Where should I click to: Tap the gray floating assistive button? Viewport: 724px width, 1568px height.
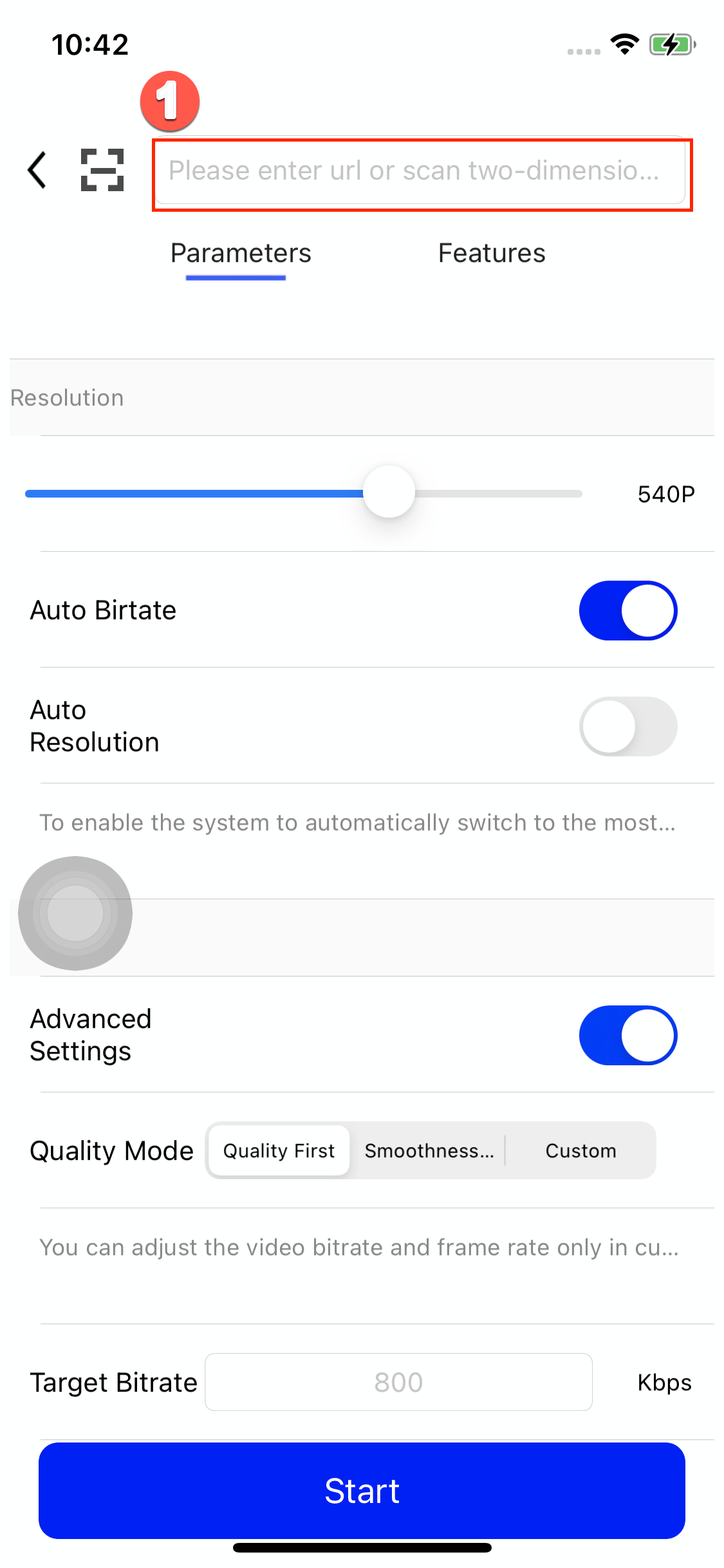click(75, 913)
